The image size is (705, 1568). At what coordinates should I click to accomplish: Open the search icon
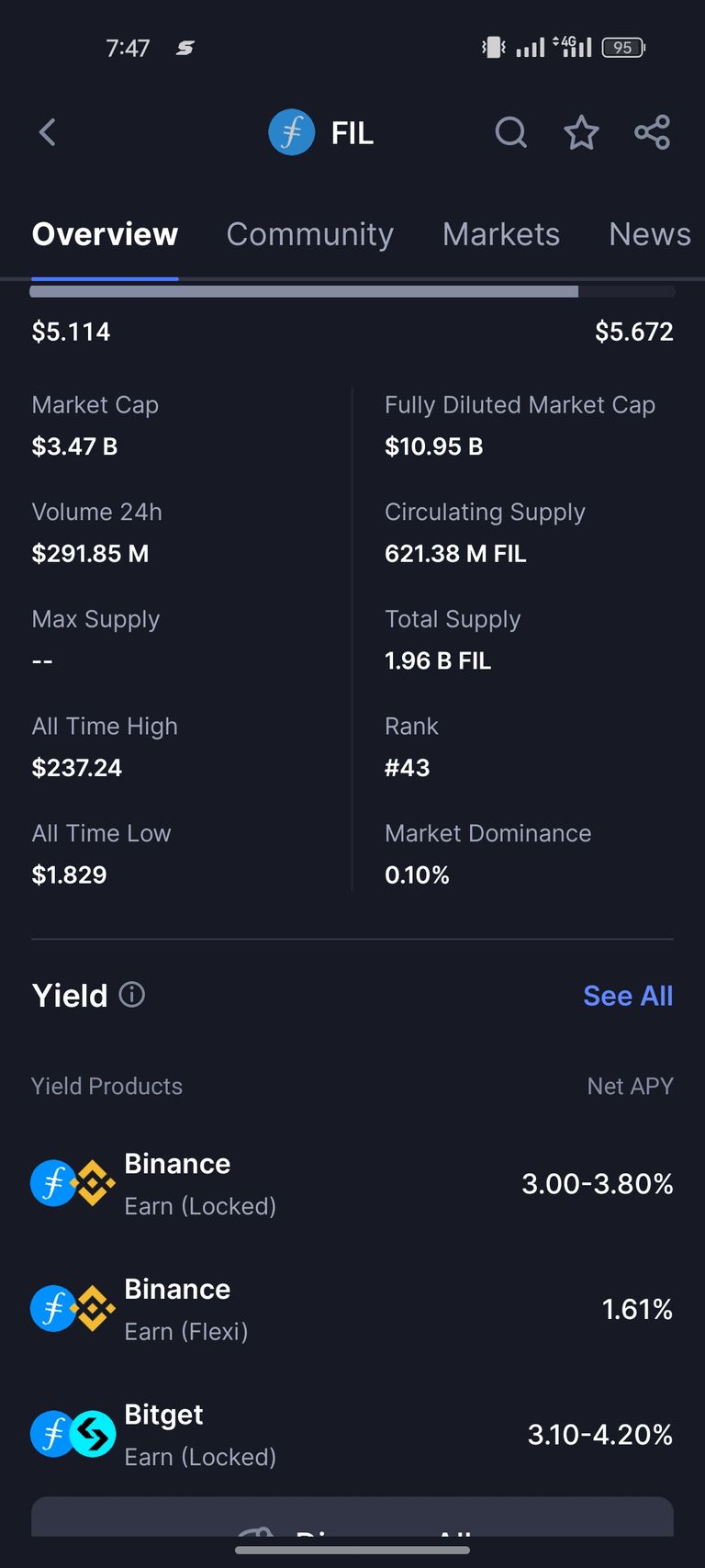pos(511,132)
